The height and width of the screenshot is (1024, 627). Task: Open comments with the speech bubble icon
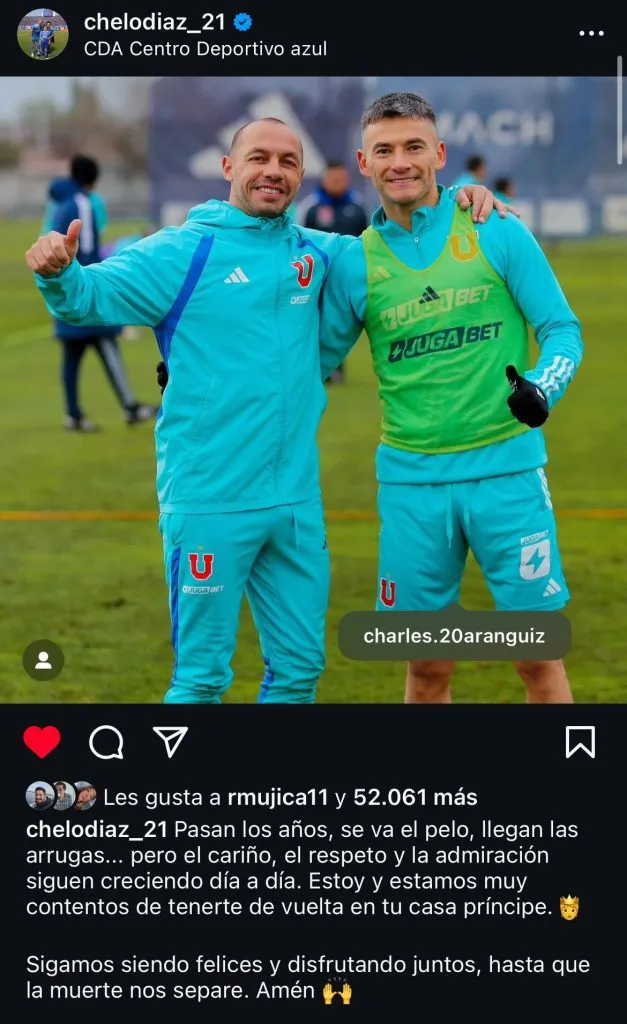(106, 741)
